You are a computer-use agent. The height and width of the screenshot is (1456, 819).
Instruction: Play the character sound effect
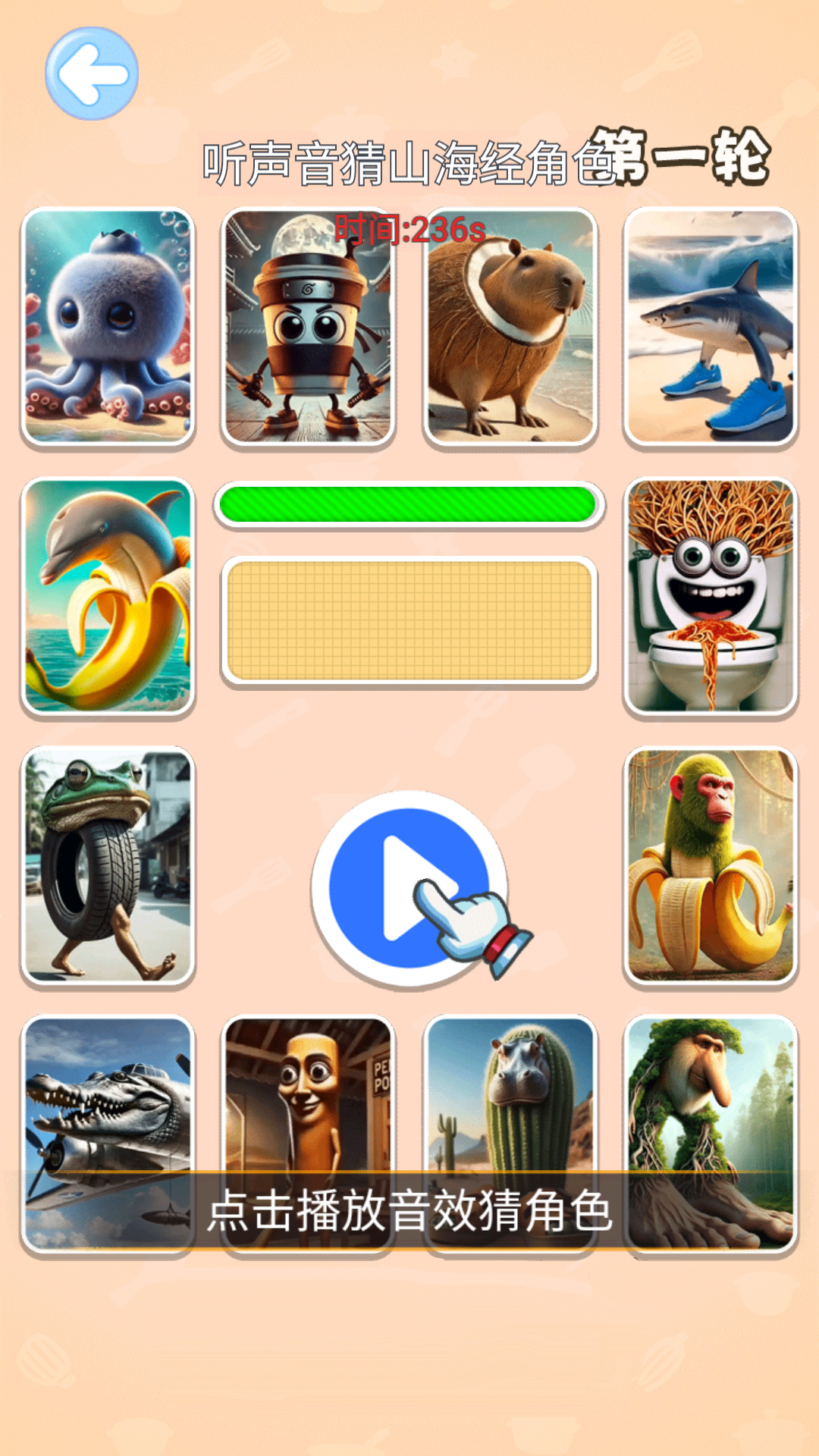coord(409,887)
